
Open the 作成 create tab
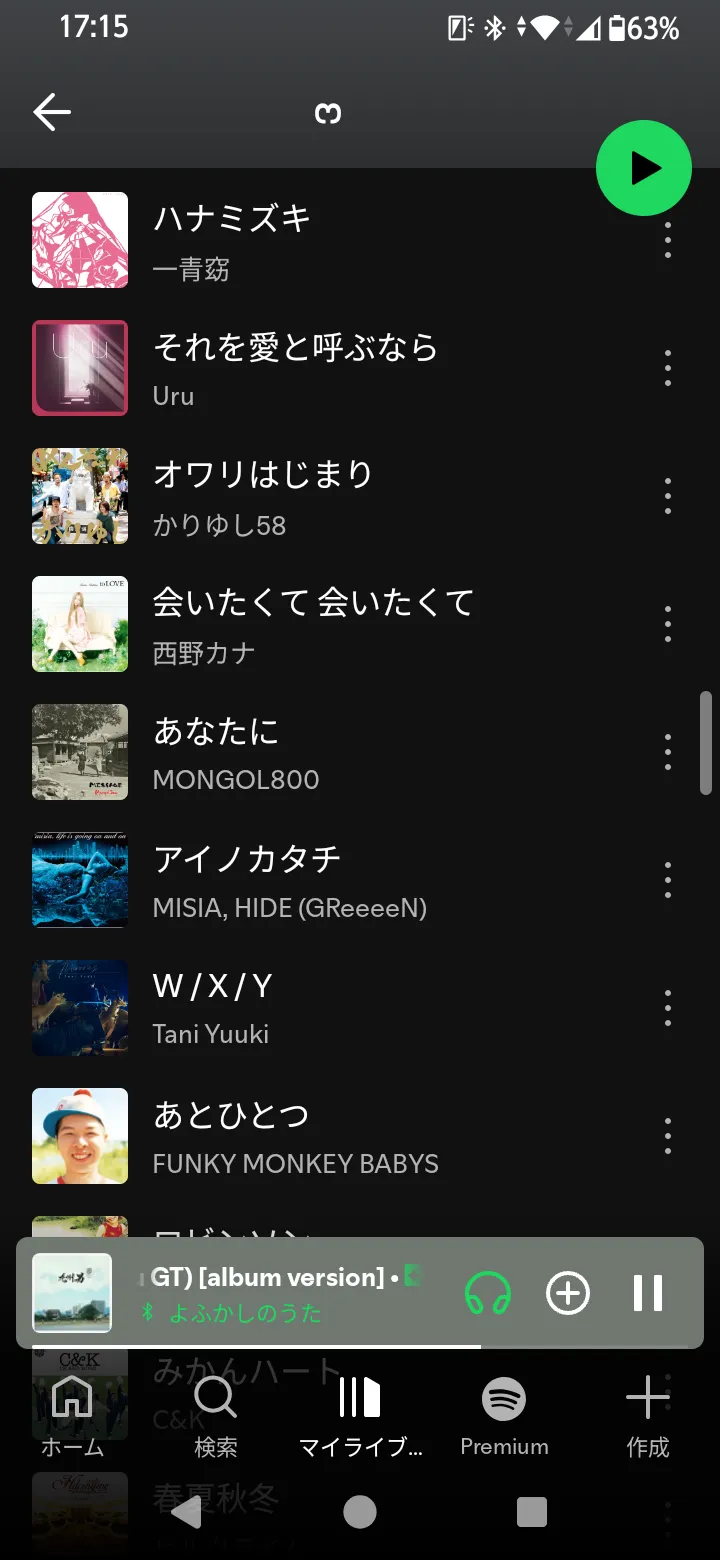647,1414
